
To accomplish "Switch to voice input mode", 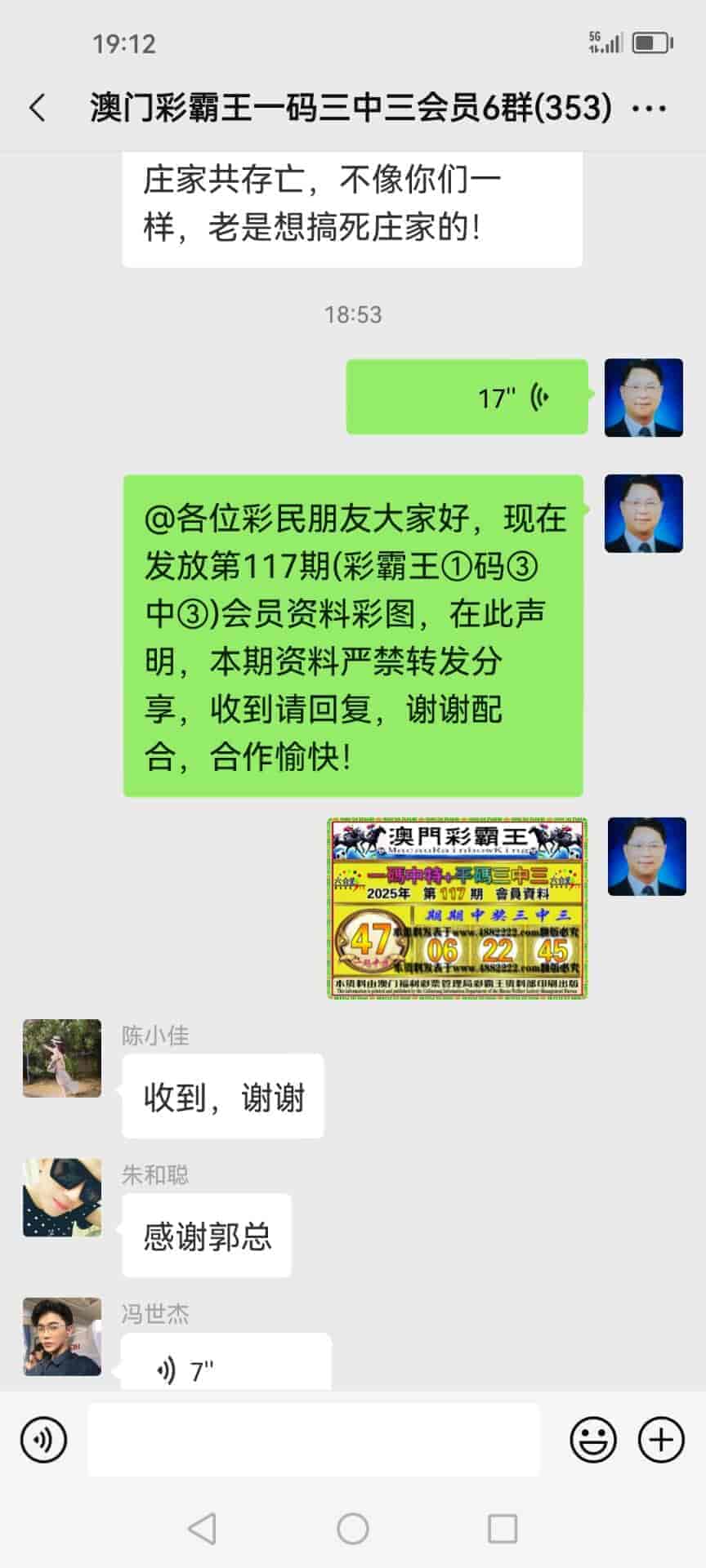I will coord(43,1439).
